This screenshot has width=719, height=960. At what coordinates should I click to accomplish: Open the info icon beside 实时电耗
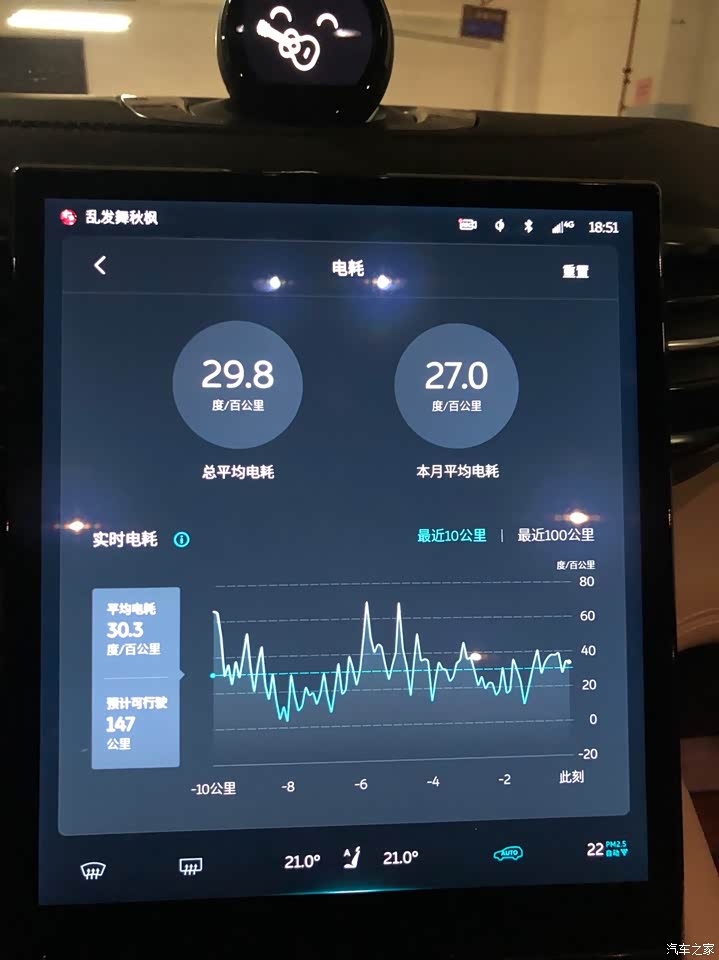pyautogui.click(x=181, y=539)
